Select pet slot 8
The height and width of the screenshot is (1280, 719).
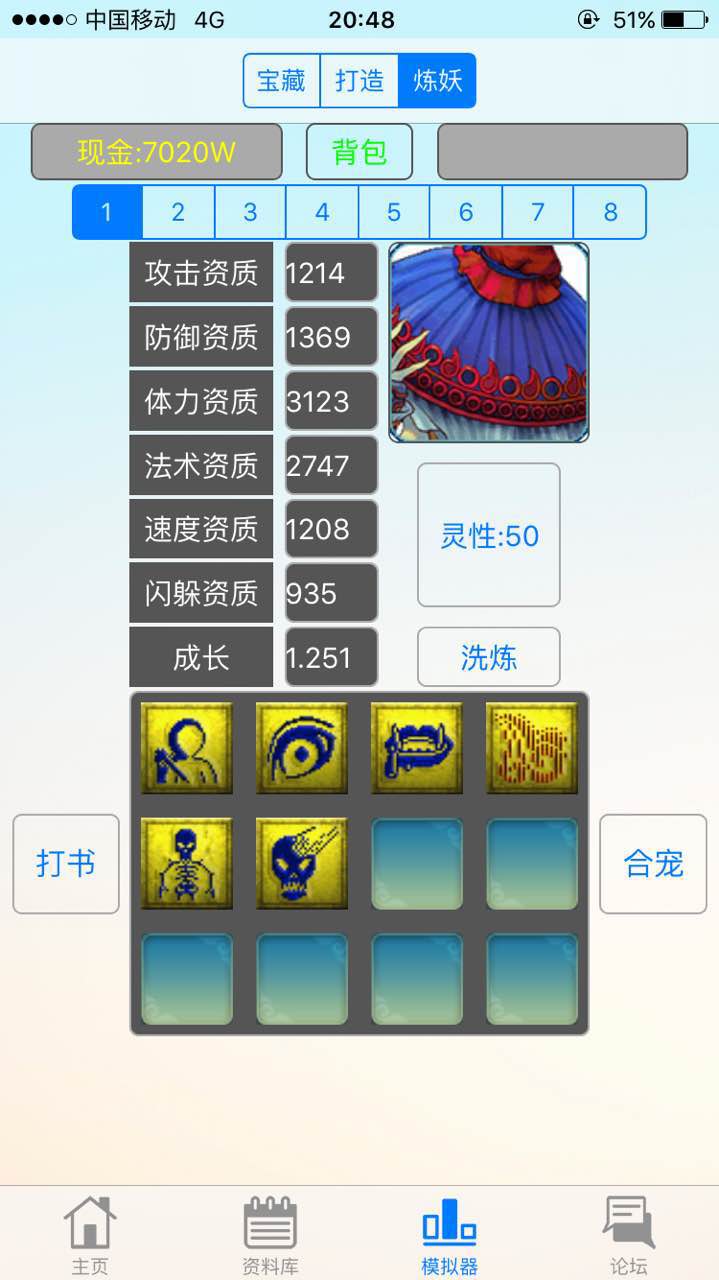pos(610,212)
